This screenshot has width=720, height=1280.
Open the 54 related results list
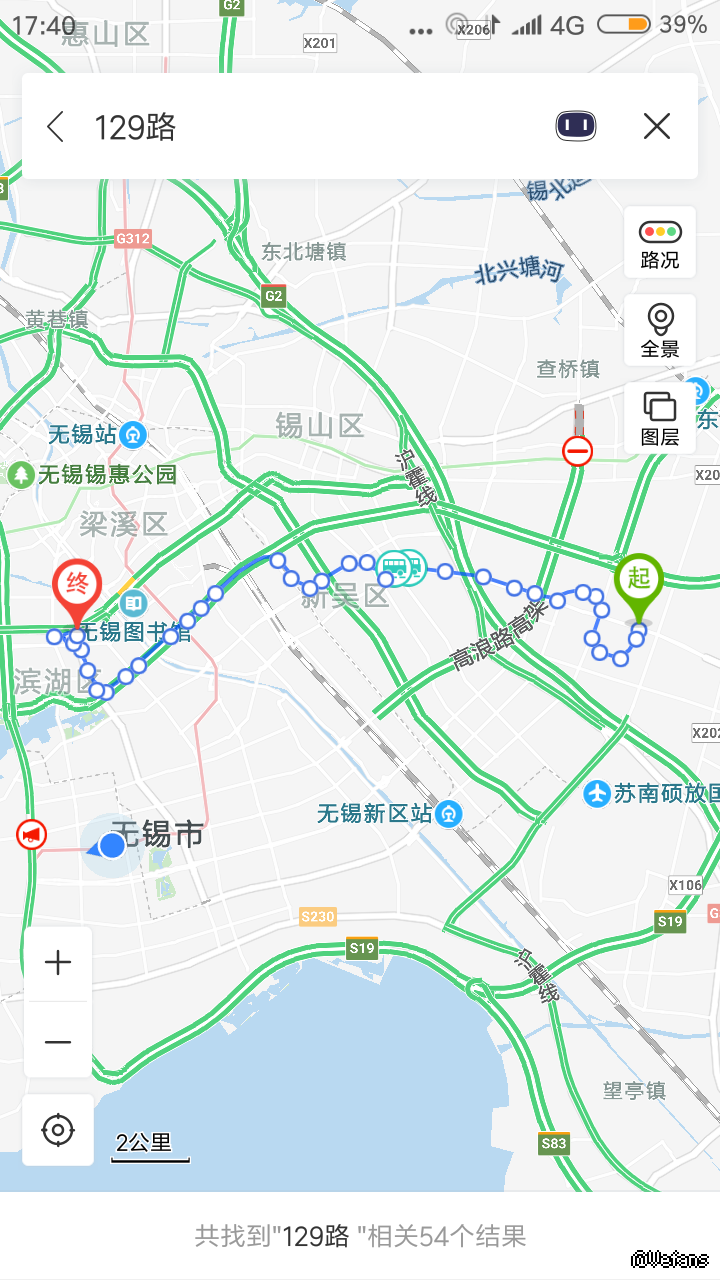pos(360,1236)
